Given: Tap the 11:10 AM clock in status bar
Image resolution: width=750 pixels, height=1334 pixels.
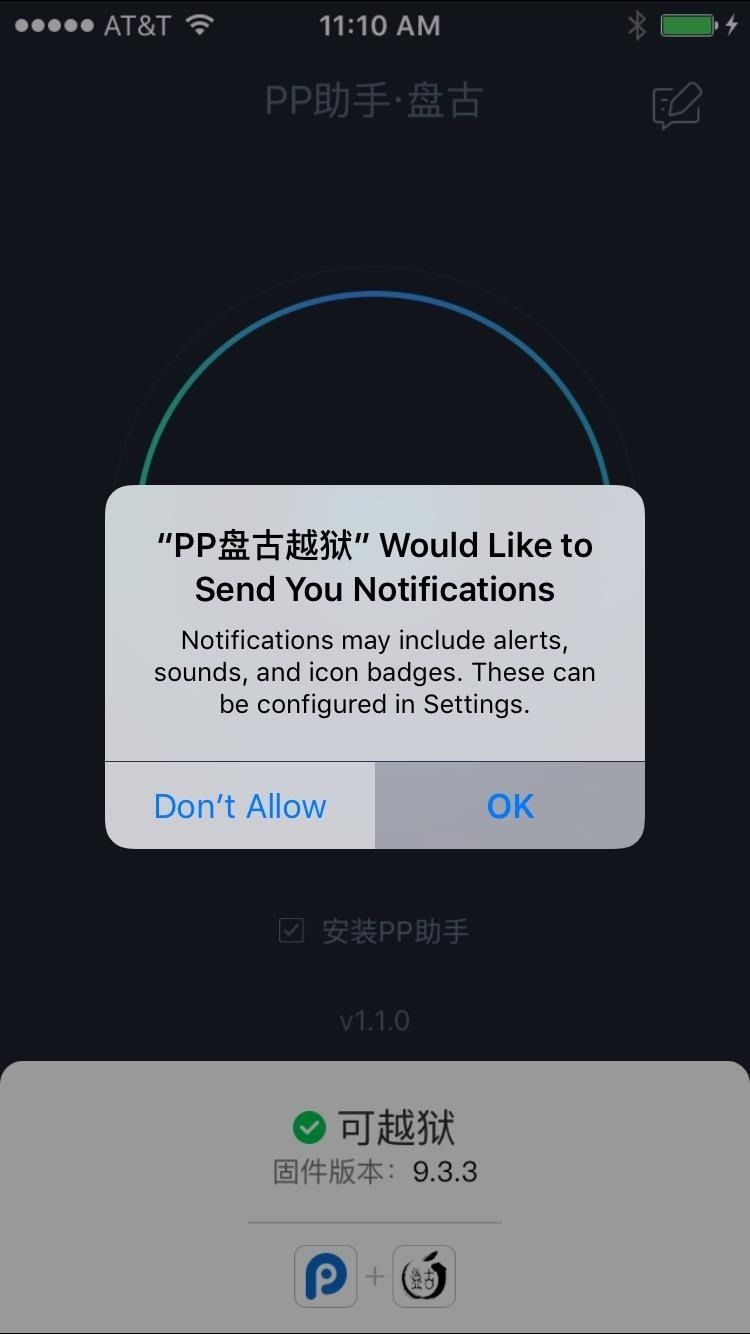Looking at the screenshot, I should (x=380, y=25).
